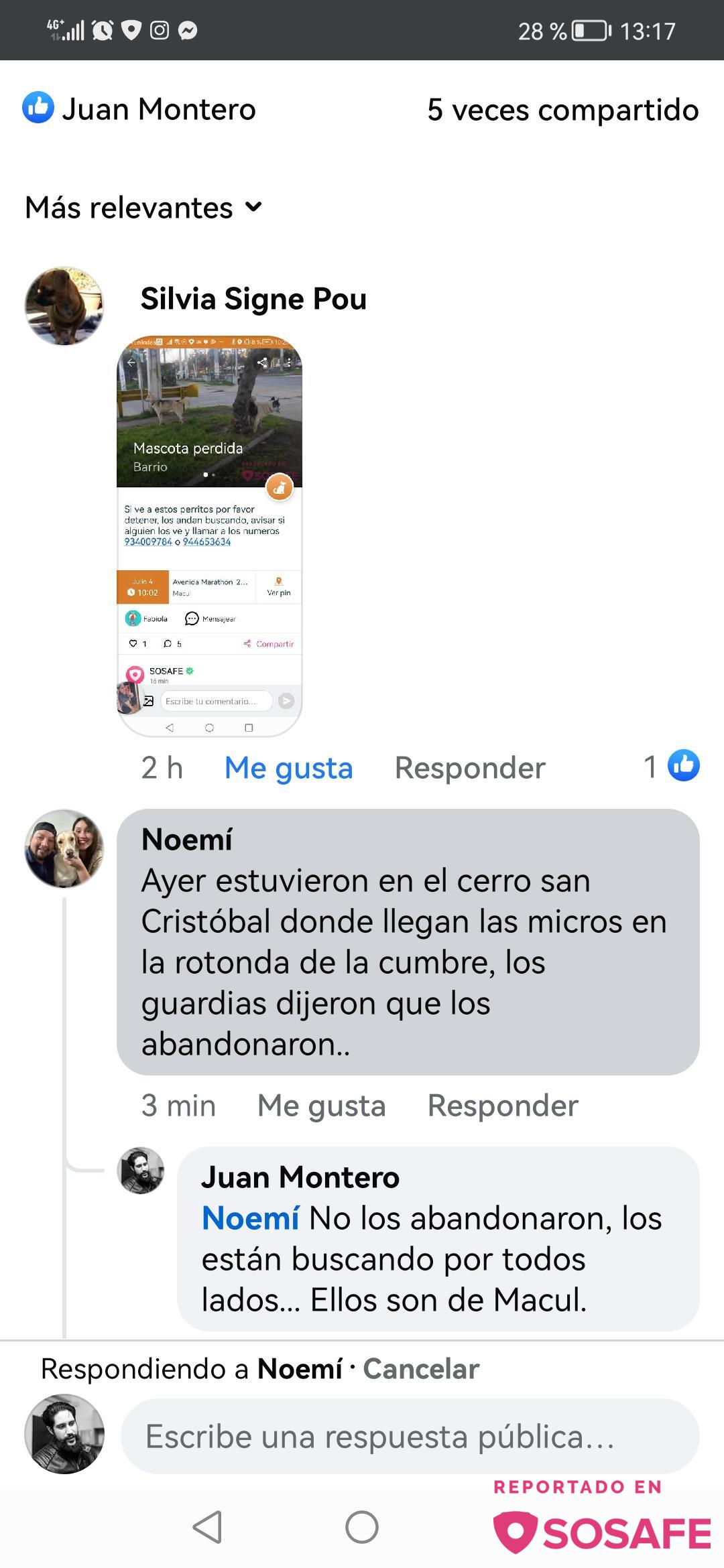Toggle Me gusta on Silvia's comment
The height and width of the screenshot is (1568, 724).
(x=288, y=768)
